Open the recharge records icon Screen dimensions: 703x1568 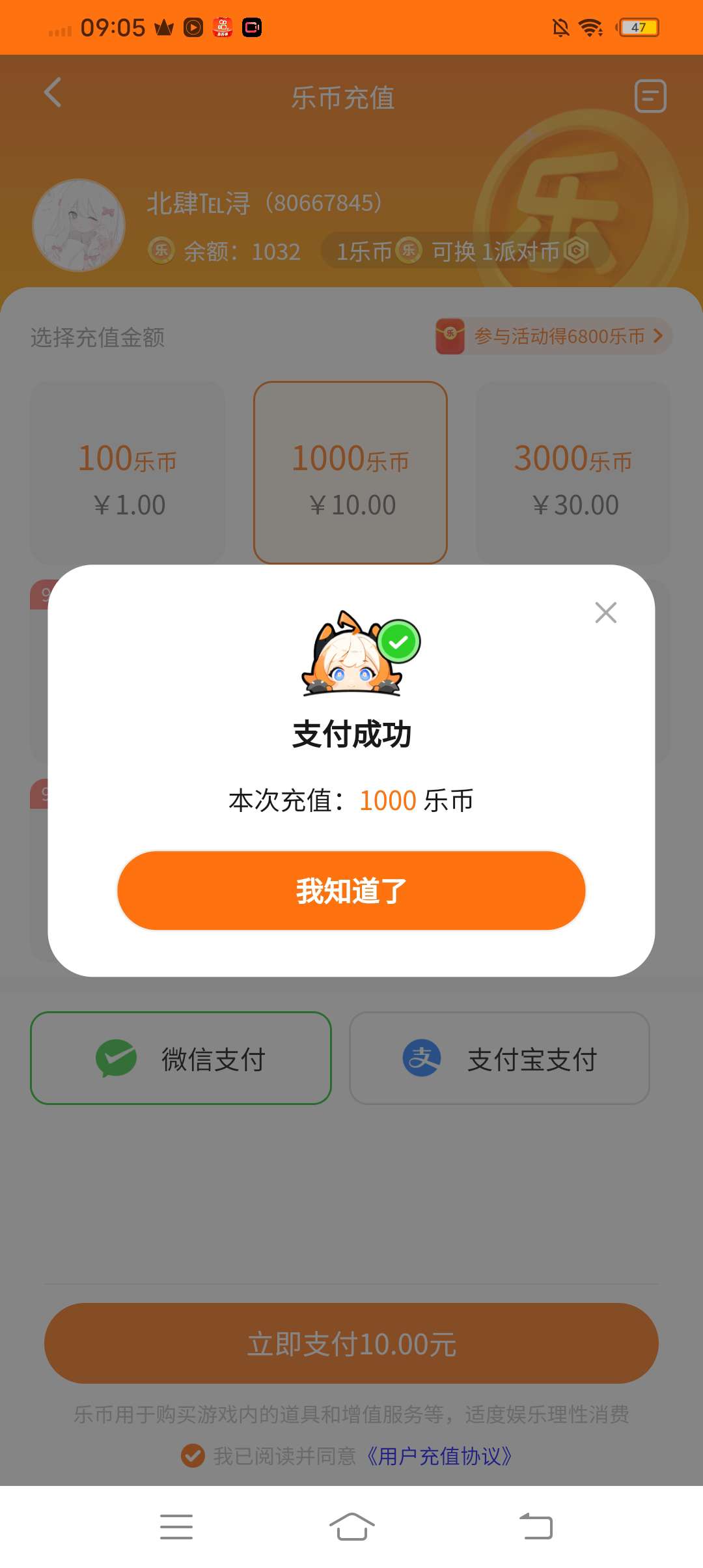650,96
